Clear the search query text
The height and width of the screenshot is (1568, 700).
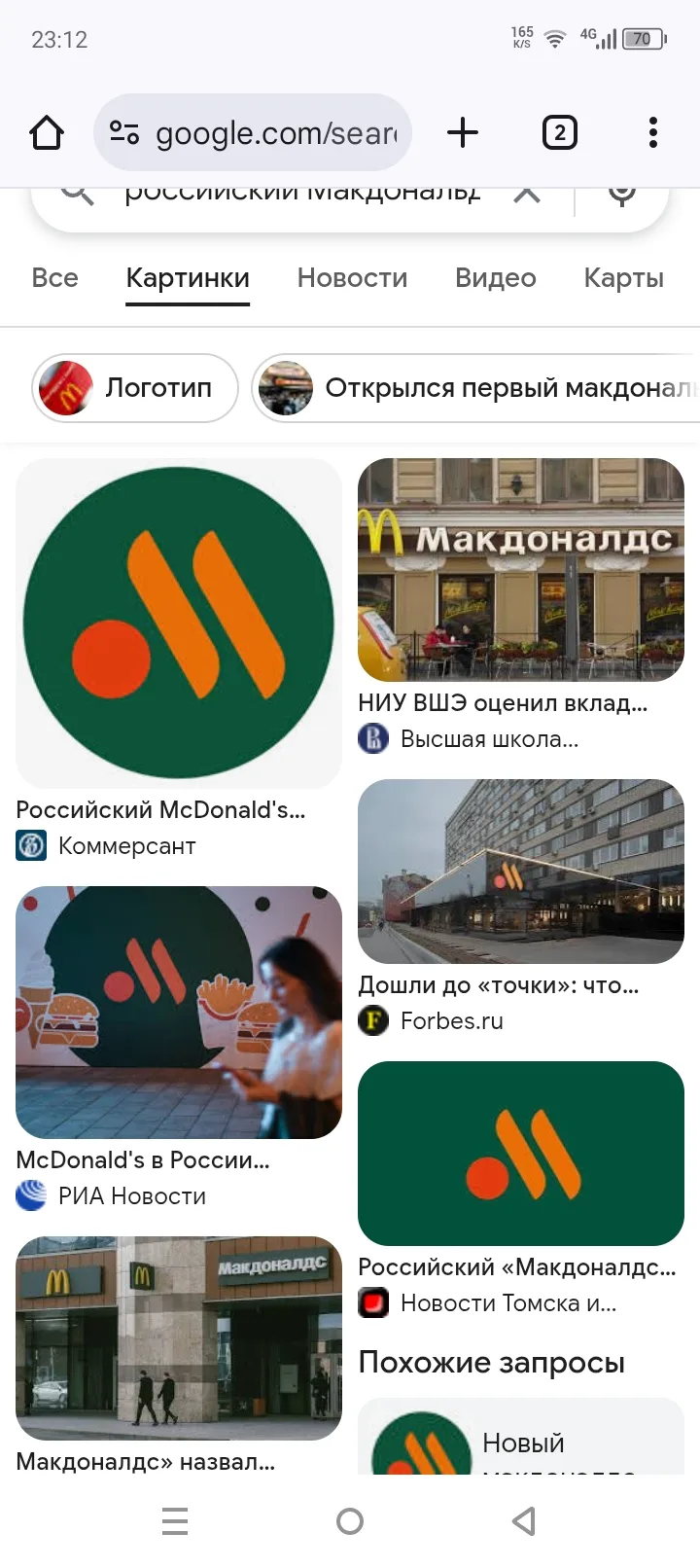coord(527,194)
